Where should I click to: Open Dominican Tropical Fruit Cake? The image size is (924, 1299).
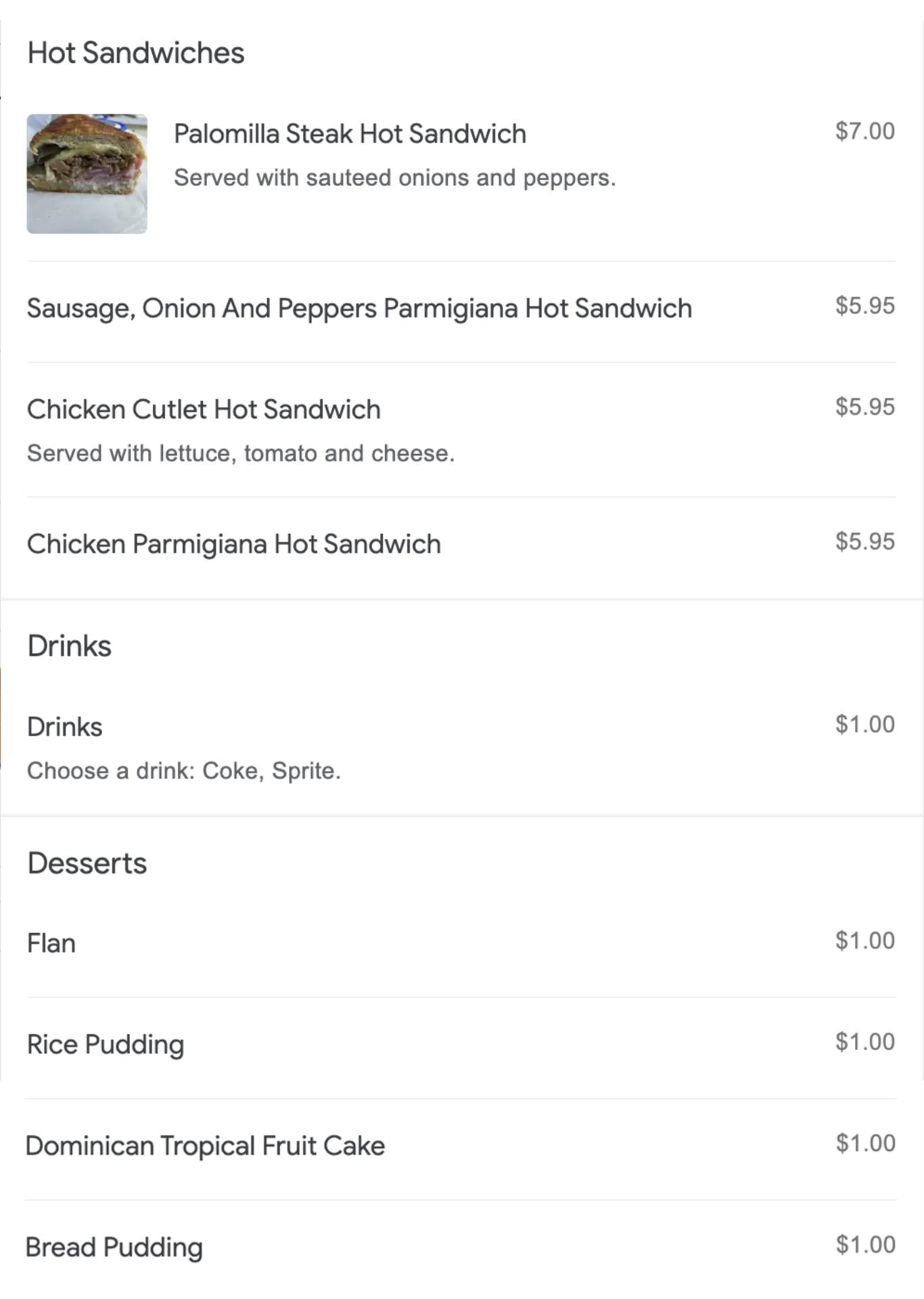205,1146
